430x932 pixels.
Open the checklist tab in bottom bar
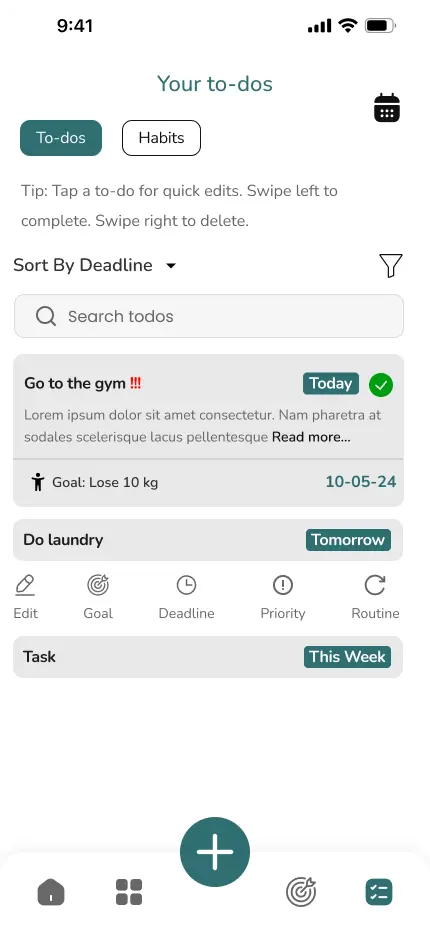379,892
